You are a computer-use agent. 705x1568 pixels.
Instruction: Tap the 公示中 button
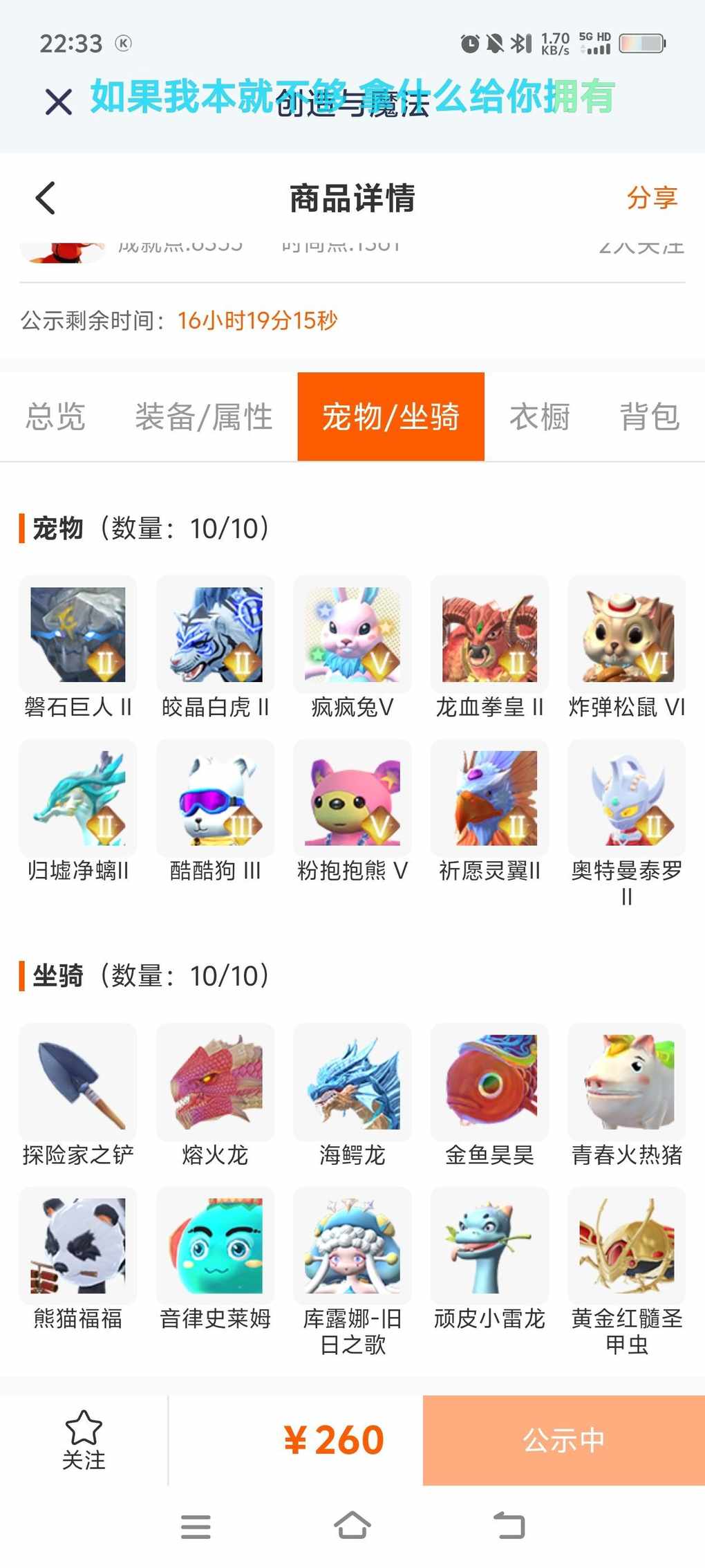coord(563,1440)
